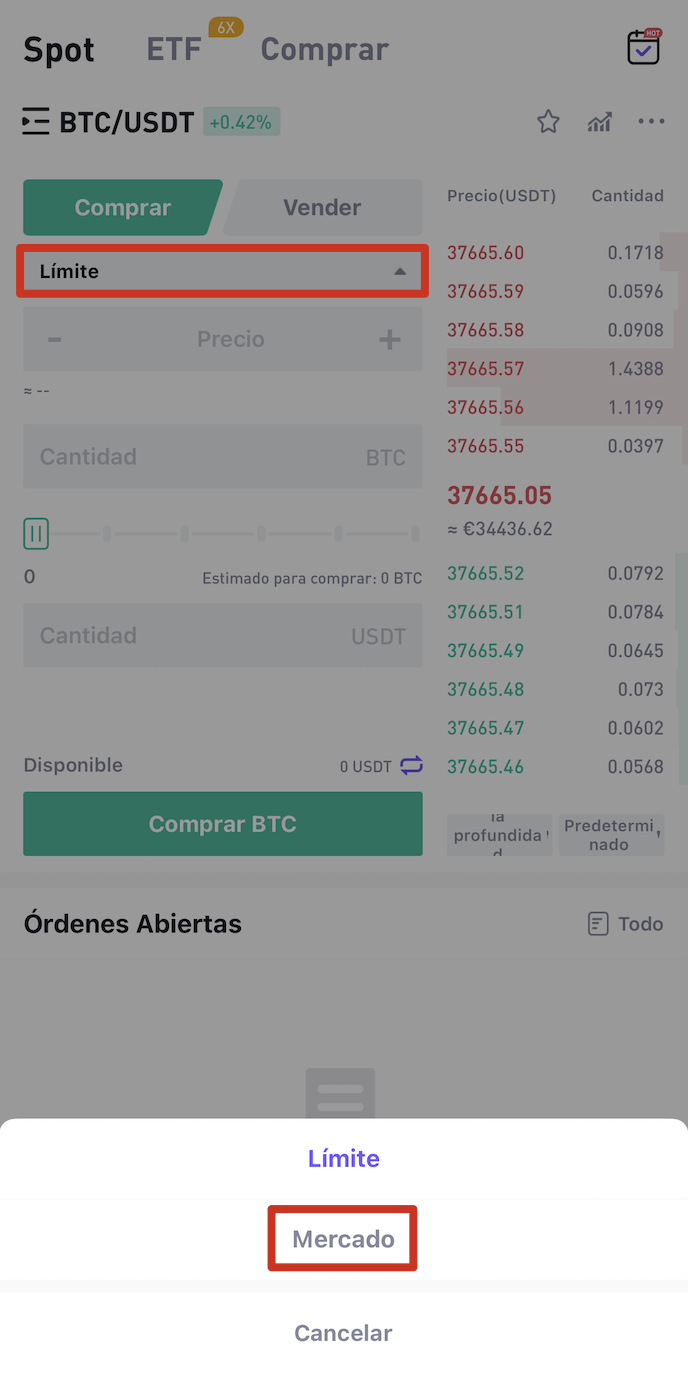
Task: Tap the Cantidad USDT input field
Action: click(223, 636)
